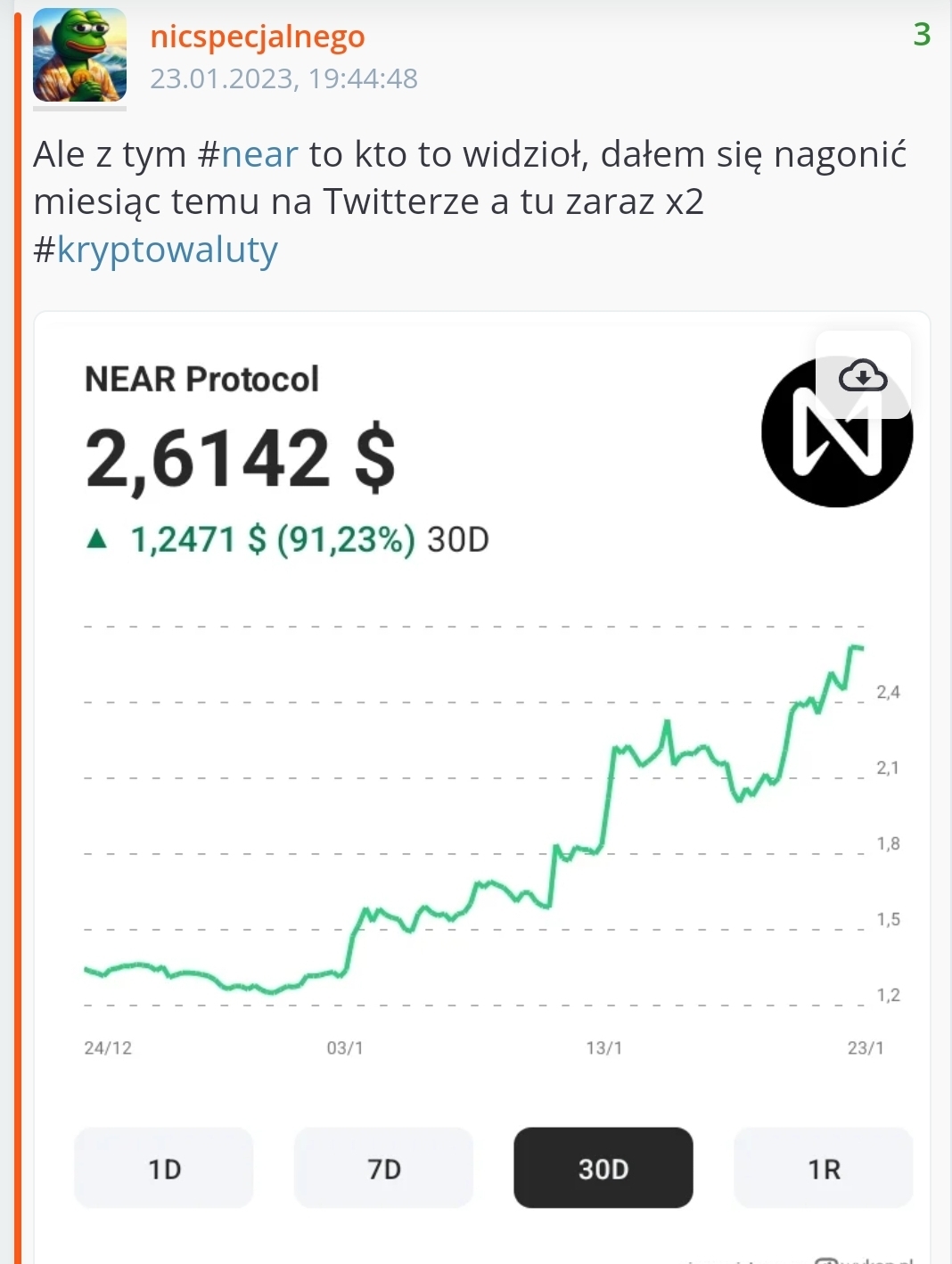This screenshot has width=952, height=1264.
Task: Browse the #kryptowaluty tag
Action: click(x=167, y=250)
